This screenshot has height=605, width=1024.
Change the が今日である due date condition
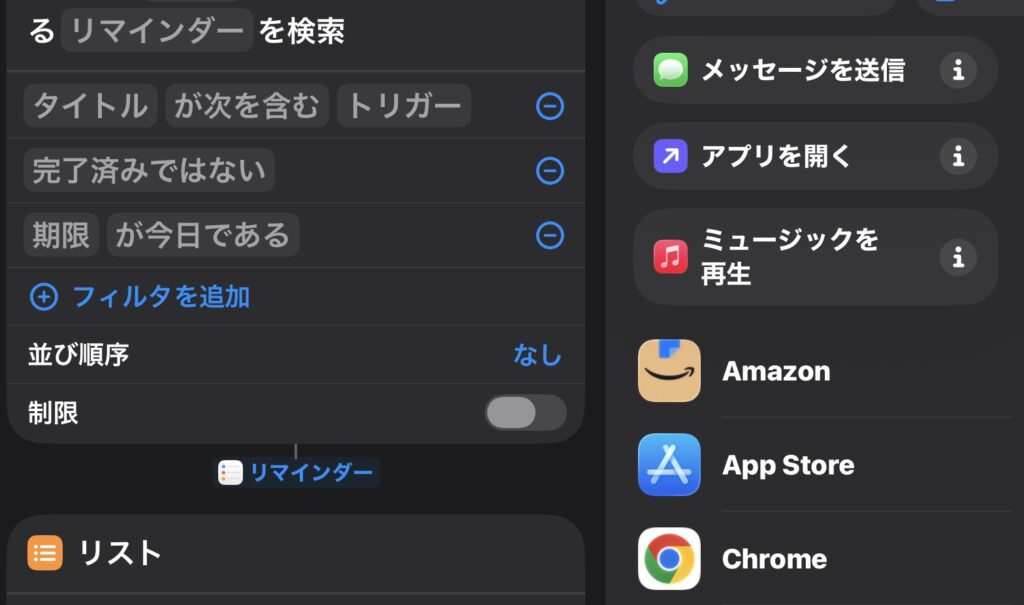pyautogui.click(x=203, y=235)
